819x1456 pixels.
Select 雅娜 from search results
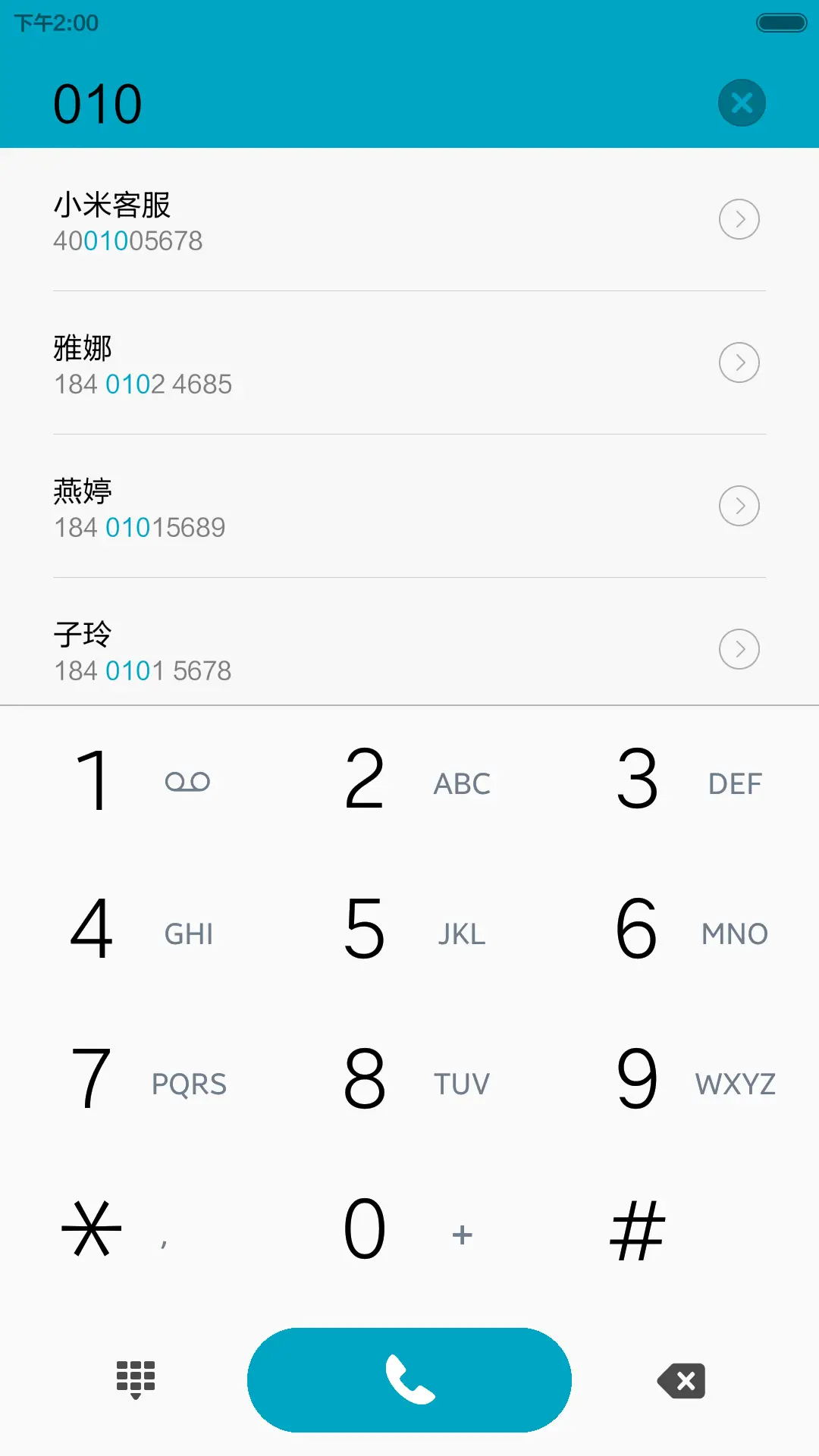point(303,364)
